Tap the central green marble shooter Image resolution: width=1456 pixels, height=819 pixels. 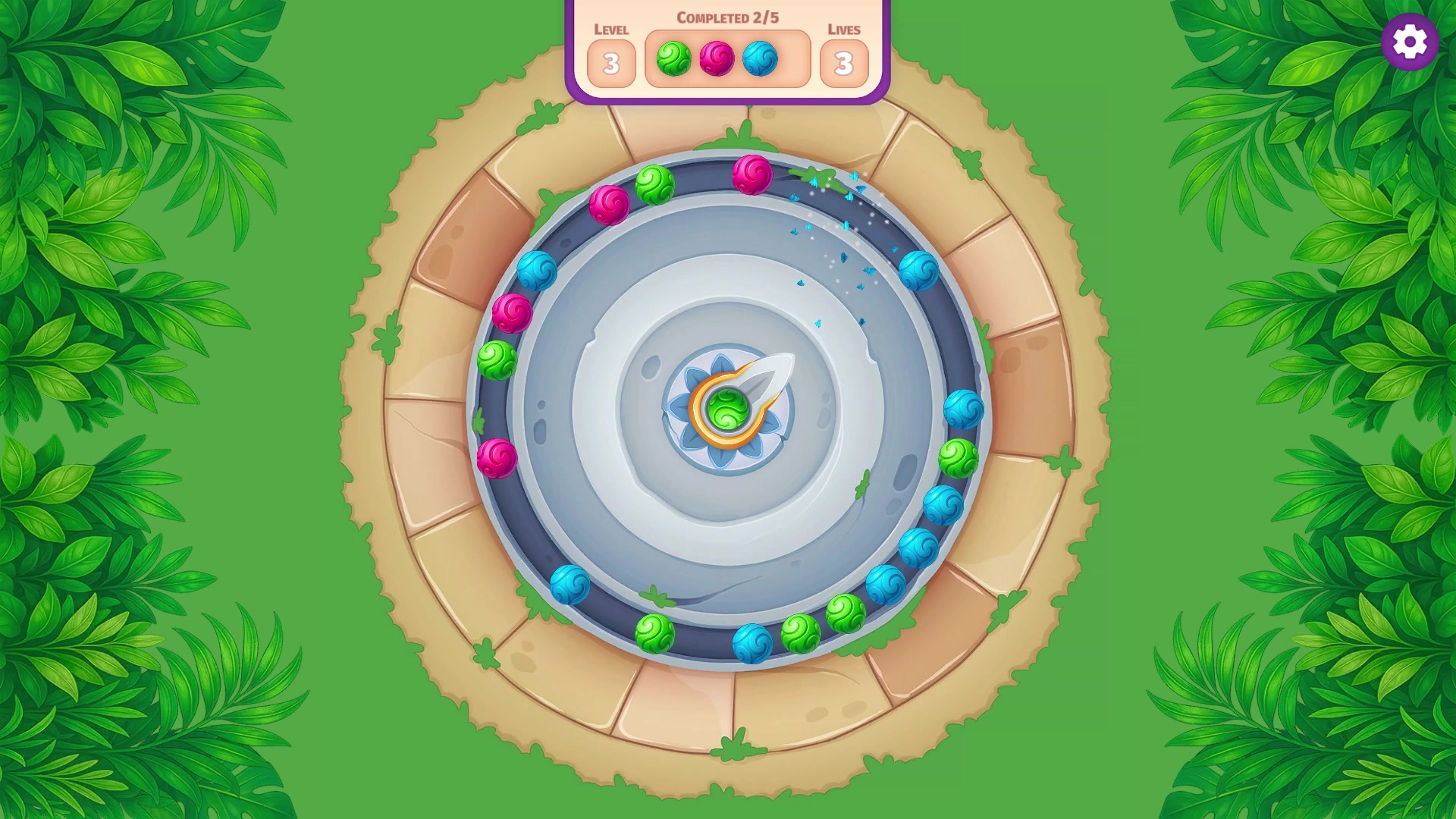point(728,410)
